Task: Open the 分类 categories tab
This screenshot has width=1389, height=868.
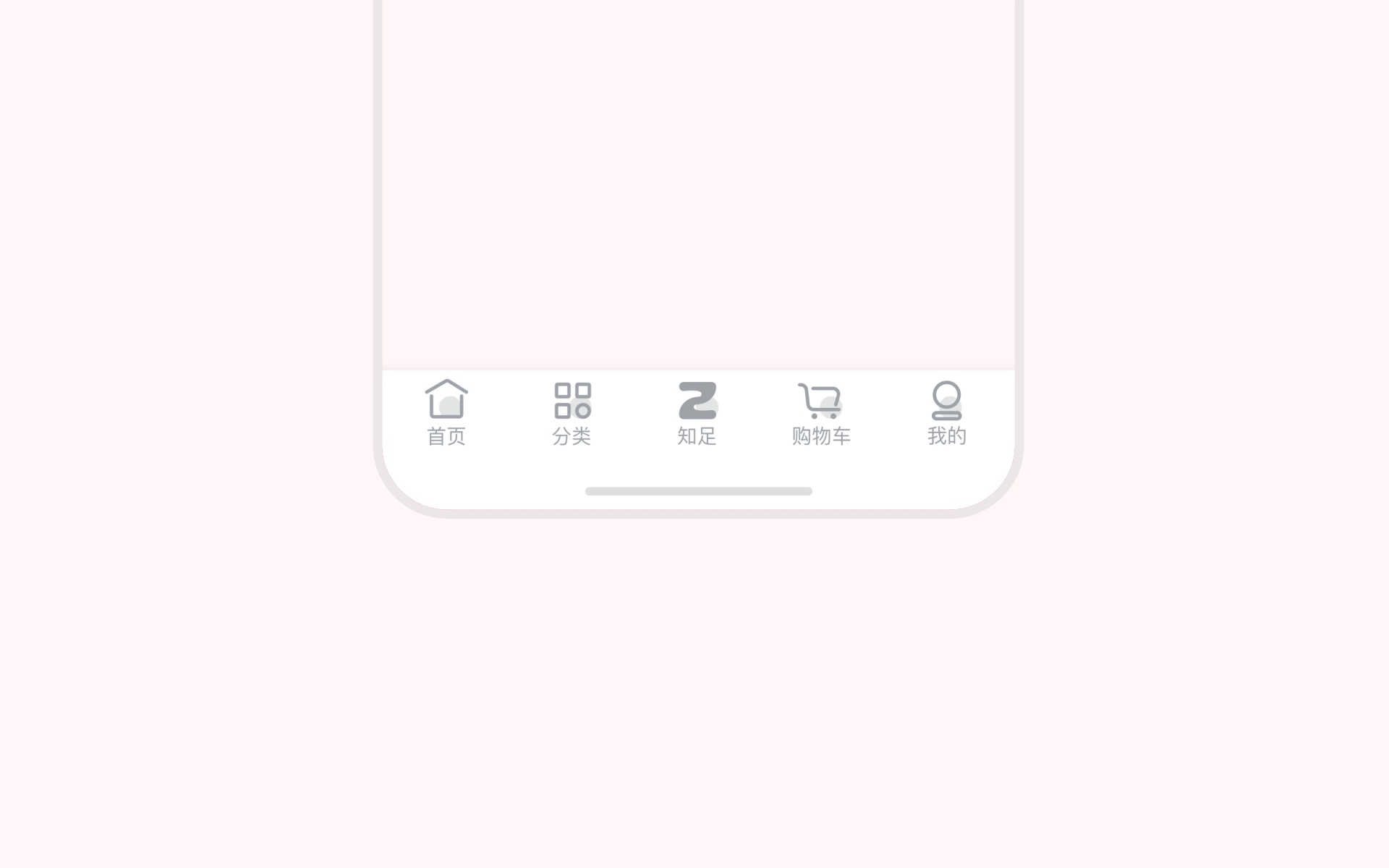Action: [572, 413]
